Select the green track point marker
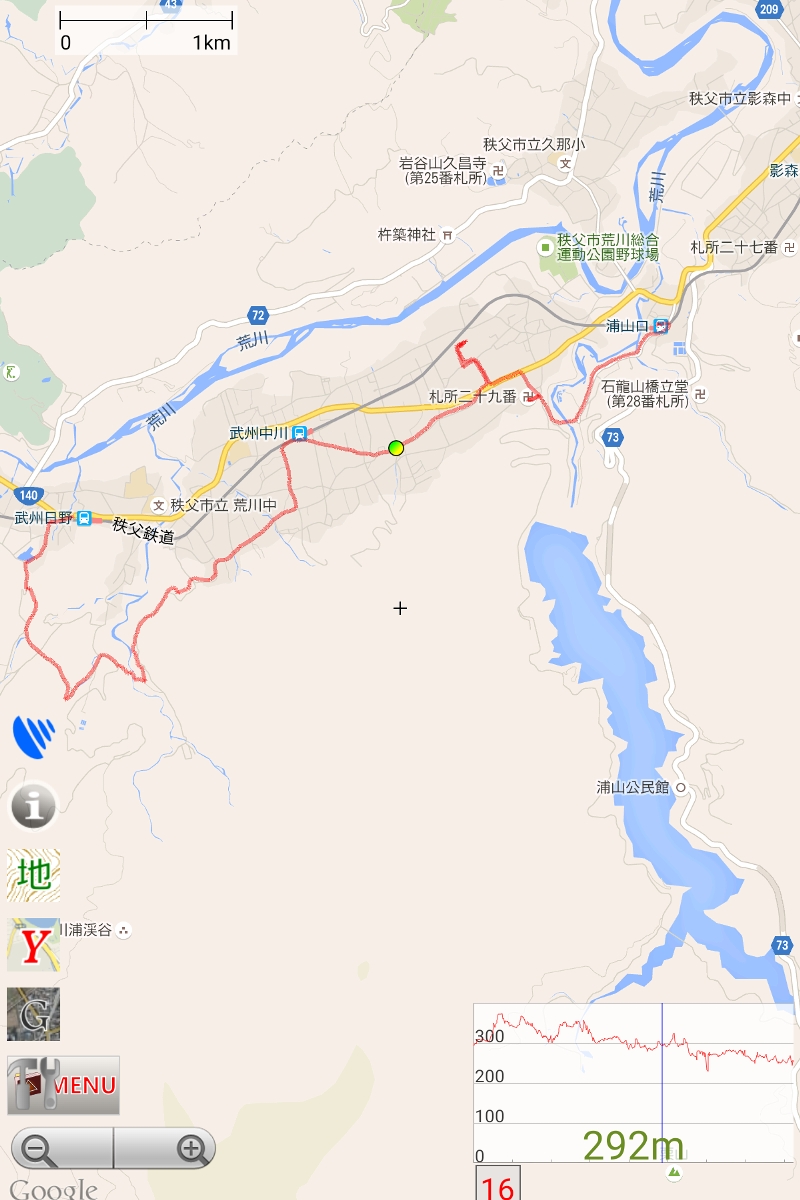Image resolution: width=800 pixels, height=1200 pixels. (396, 447)
